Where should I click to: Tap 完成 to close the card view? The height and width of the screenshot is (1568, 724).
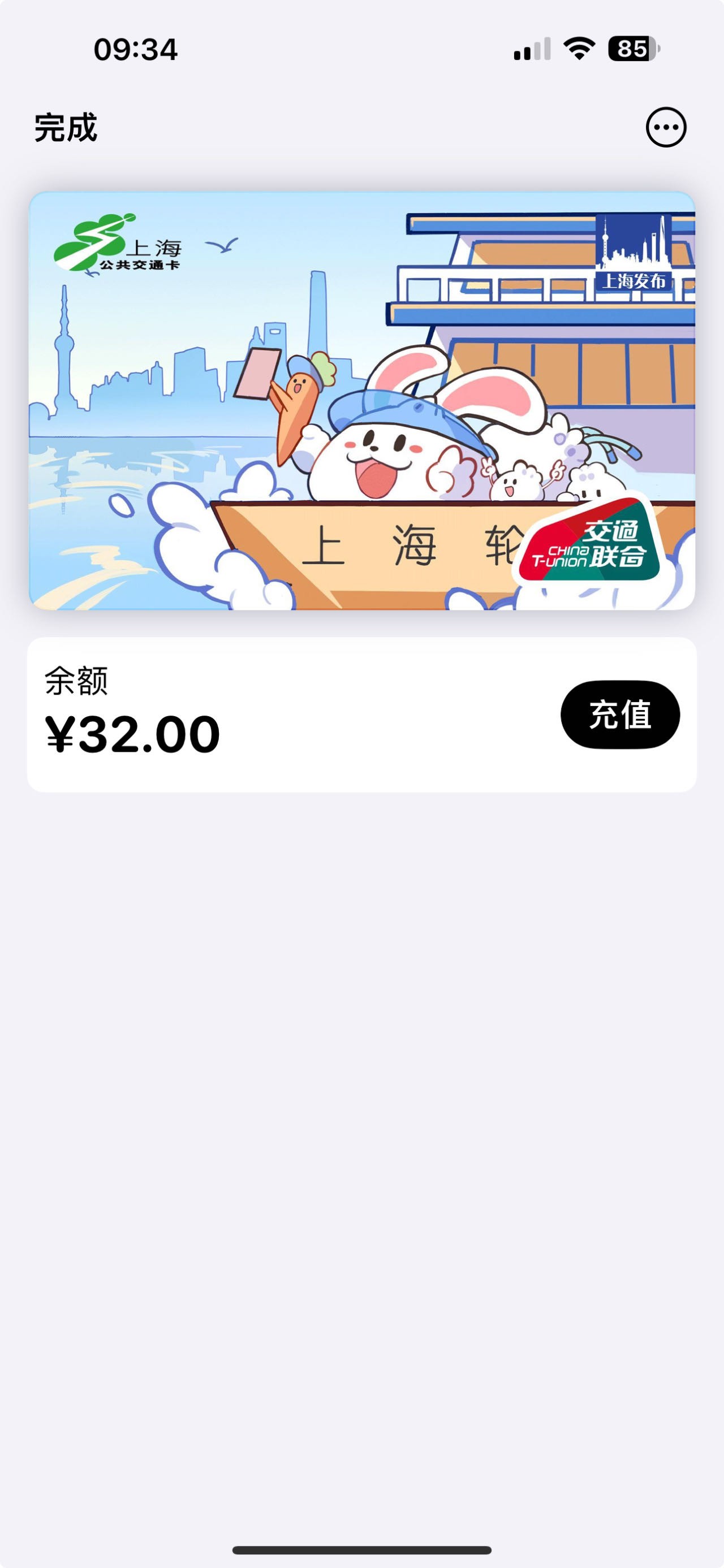[x=66, y=128]
